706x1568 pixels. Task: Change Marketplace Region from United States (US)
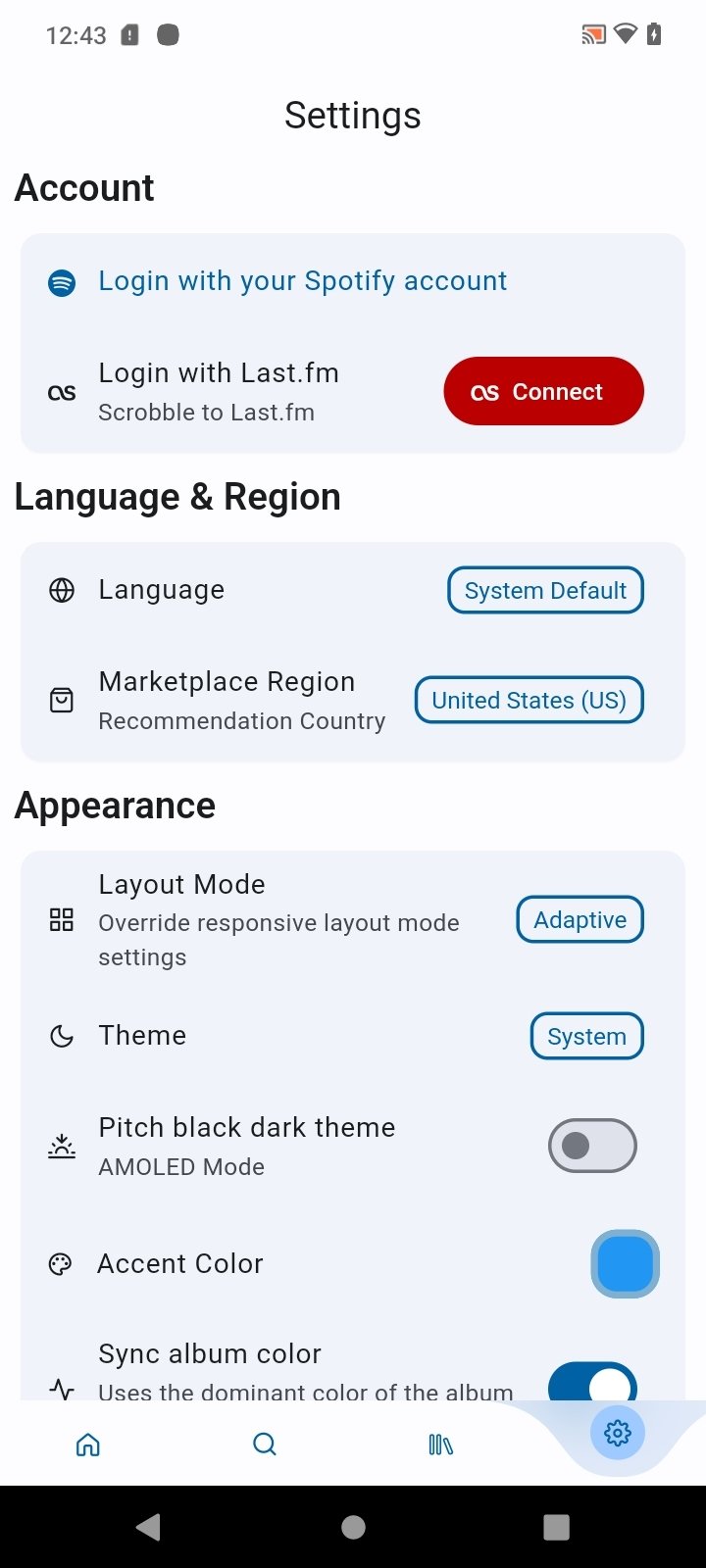[529, 700]
